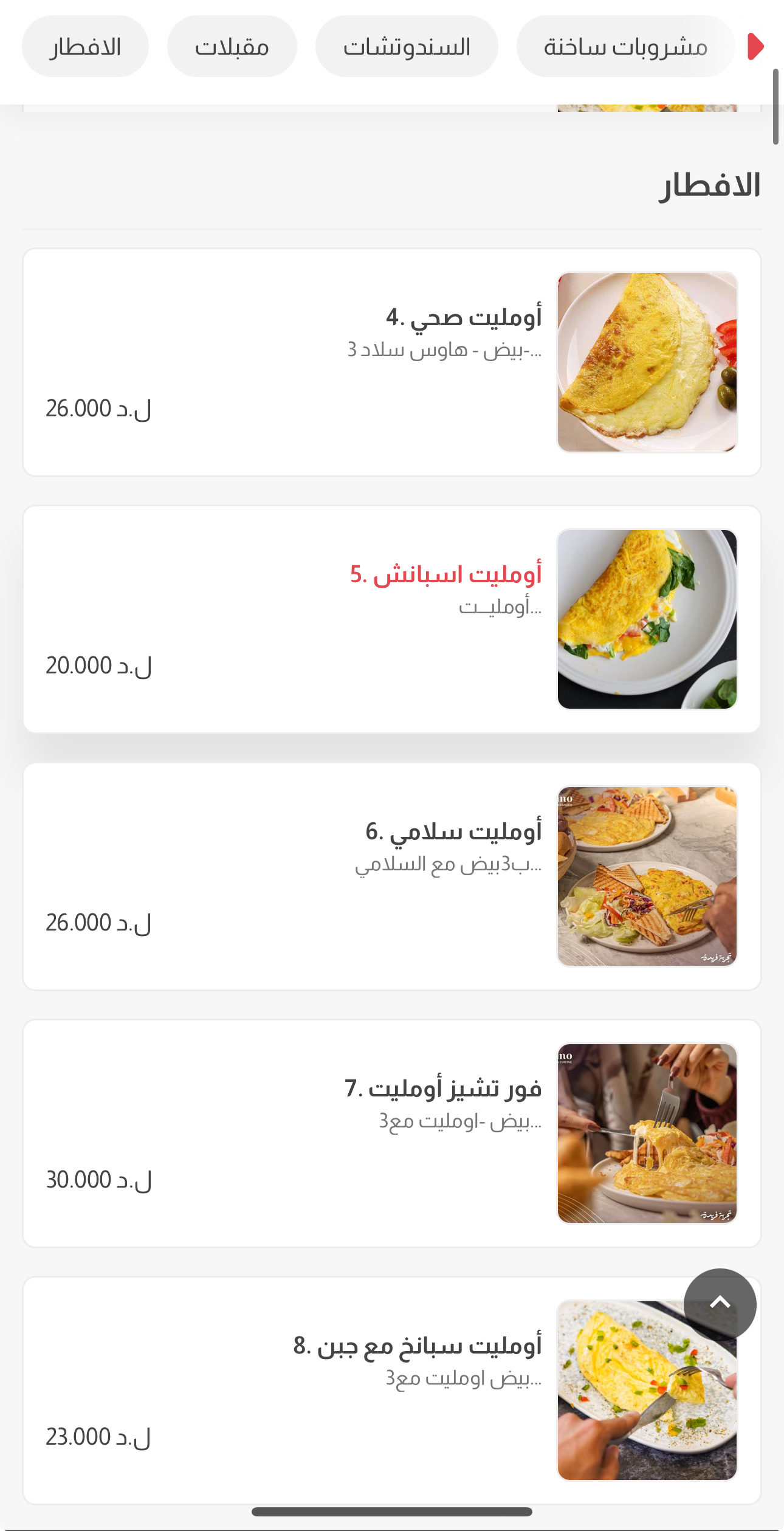
Task: Select أومليت اسبانش for 20.000
Action: pyautogui.click(x=392, y=619)
